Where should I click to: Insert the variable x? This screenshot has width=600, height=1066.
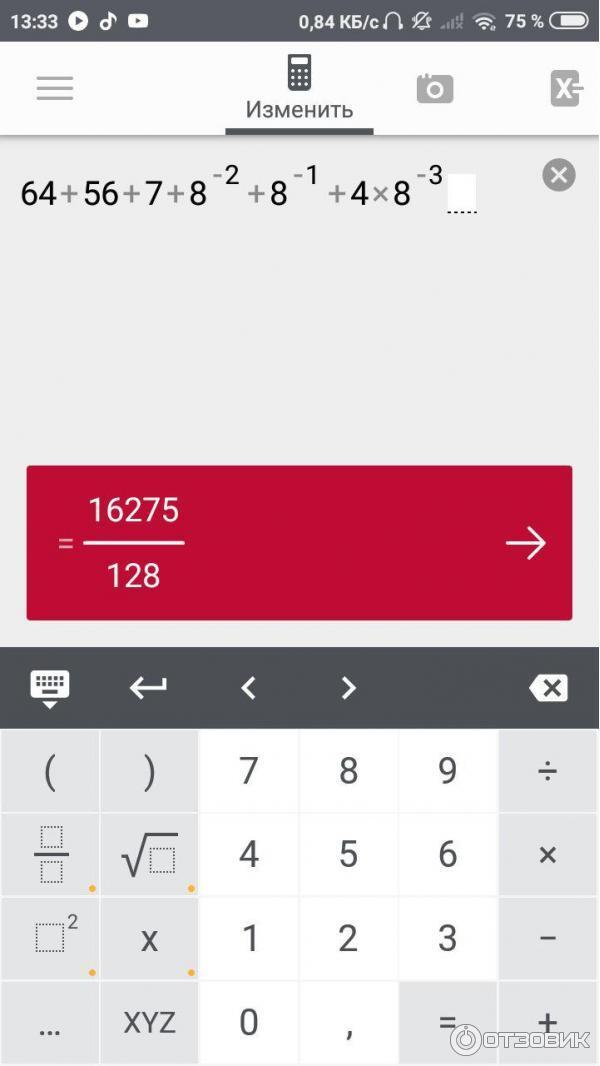point(149,938)
